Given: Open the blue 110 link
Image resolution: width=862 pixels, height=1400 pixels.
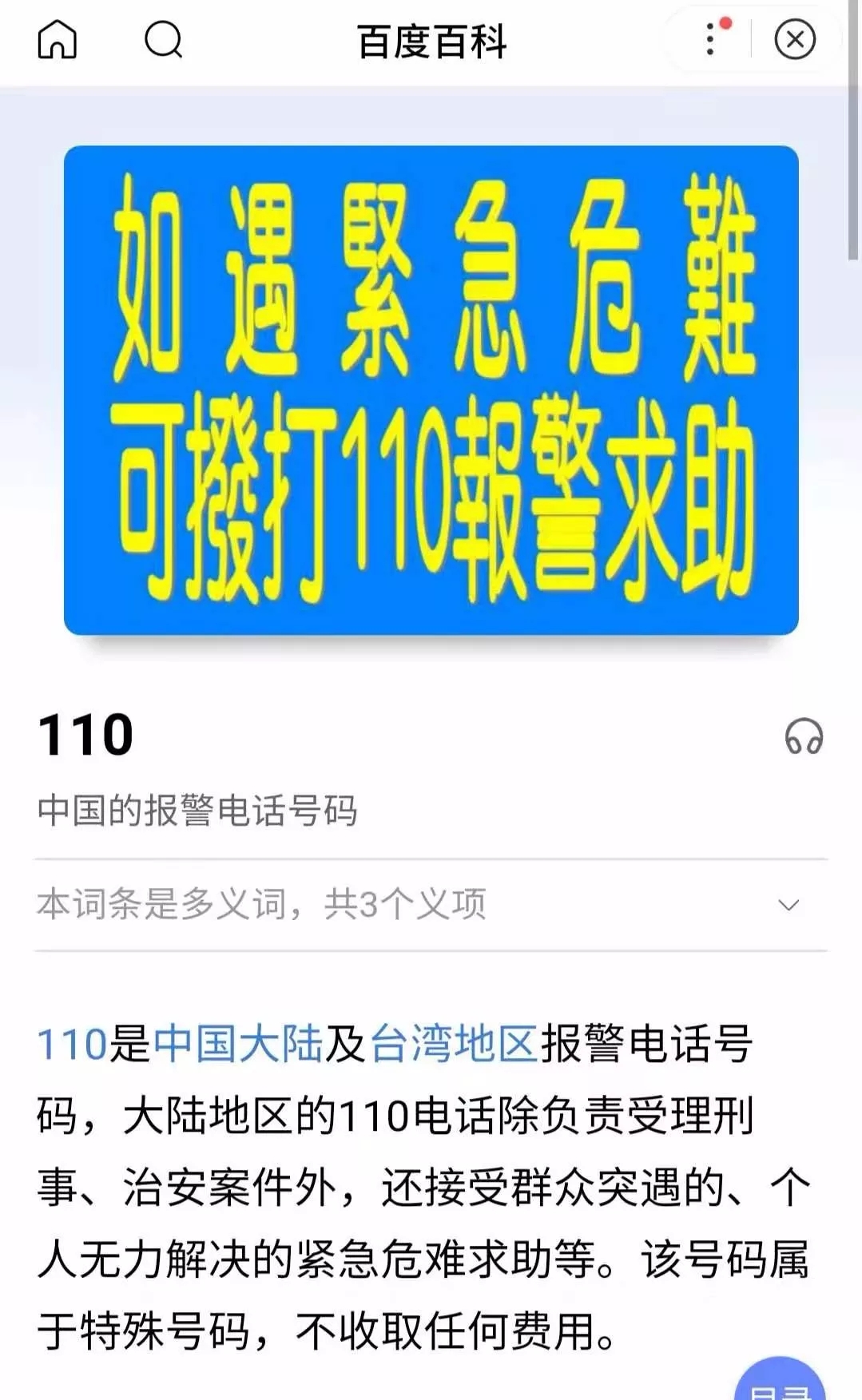Looking at the screenshot, I should click(72, 1044).
